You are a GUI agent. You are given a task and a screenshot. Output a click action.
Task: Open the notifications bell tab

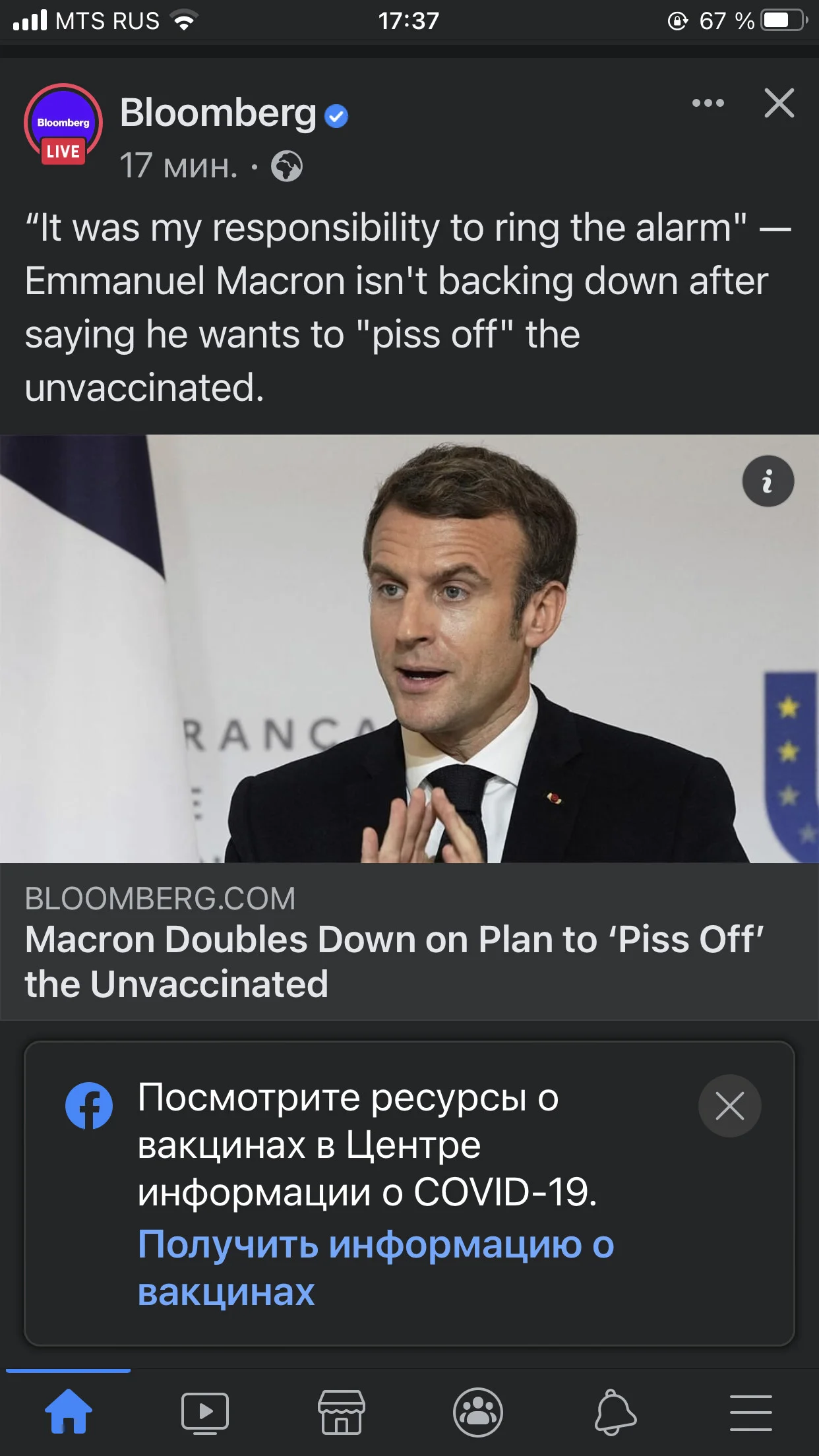coord(615,1412)
